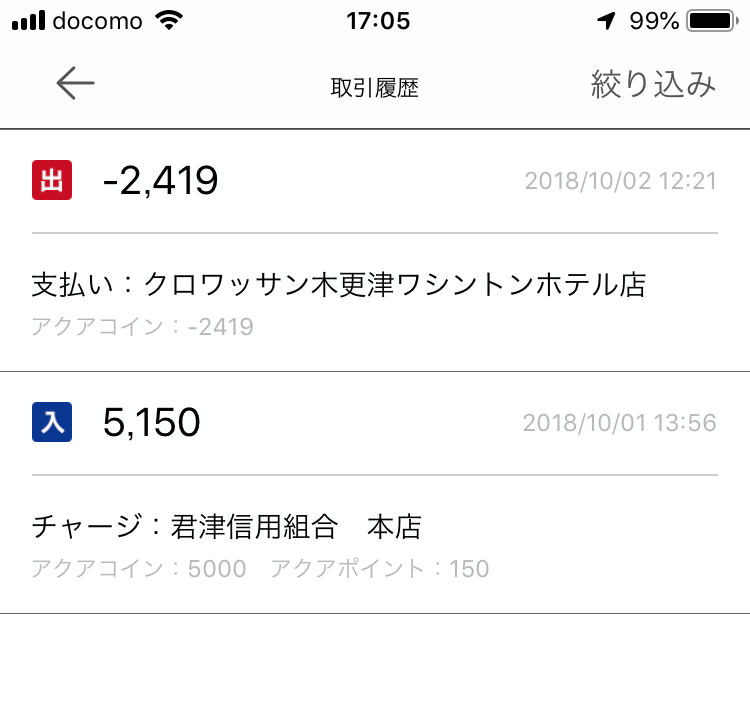
Task: Go back using the arrow icon
Action: (75, 85)
